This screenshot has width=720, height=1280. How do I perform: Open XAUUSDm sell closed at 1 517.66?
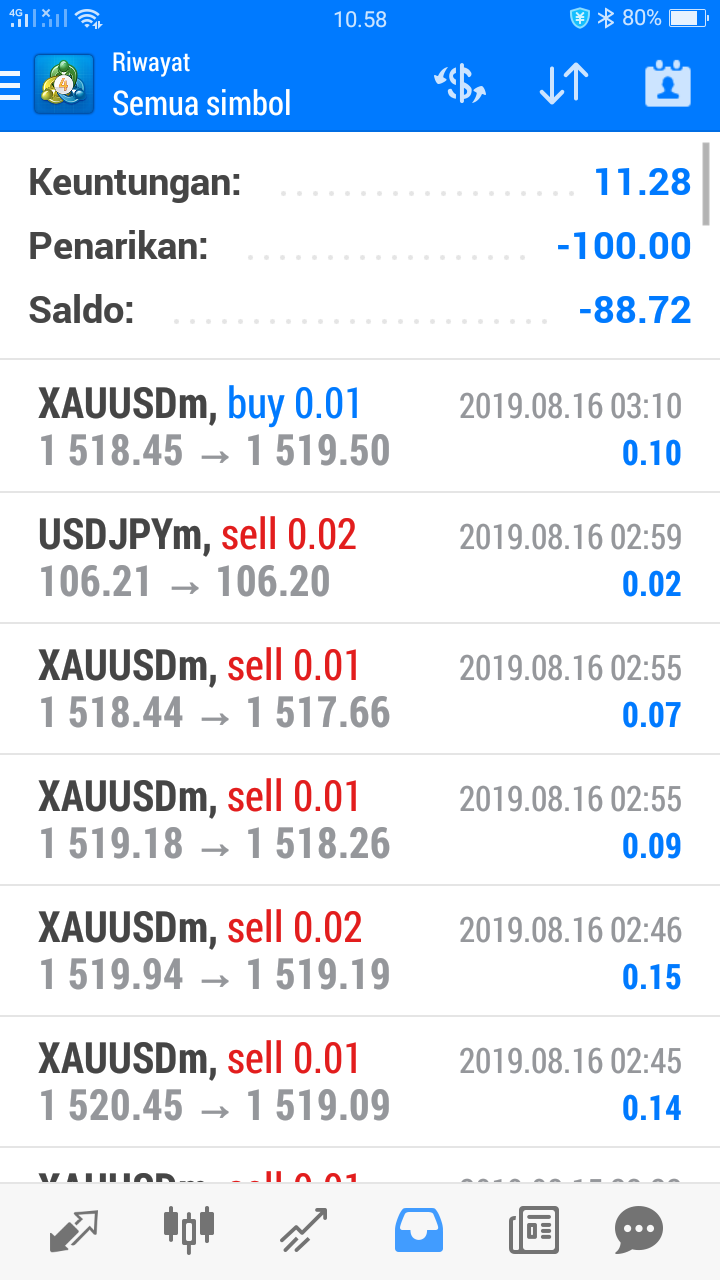tap(360, 689)
